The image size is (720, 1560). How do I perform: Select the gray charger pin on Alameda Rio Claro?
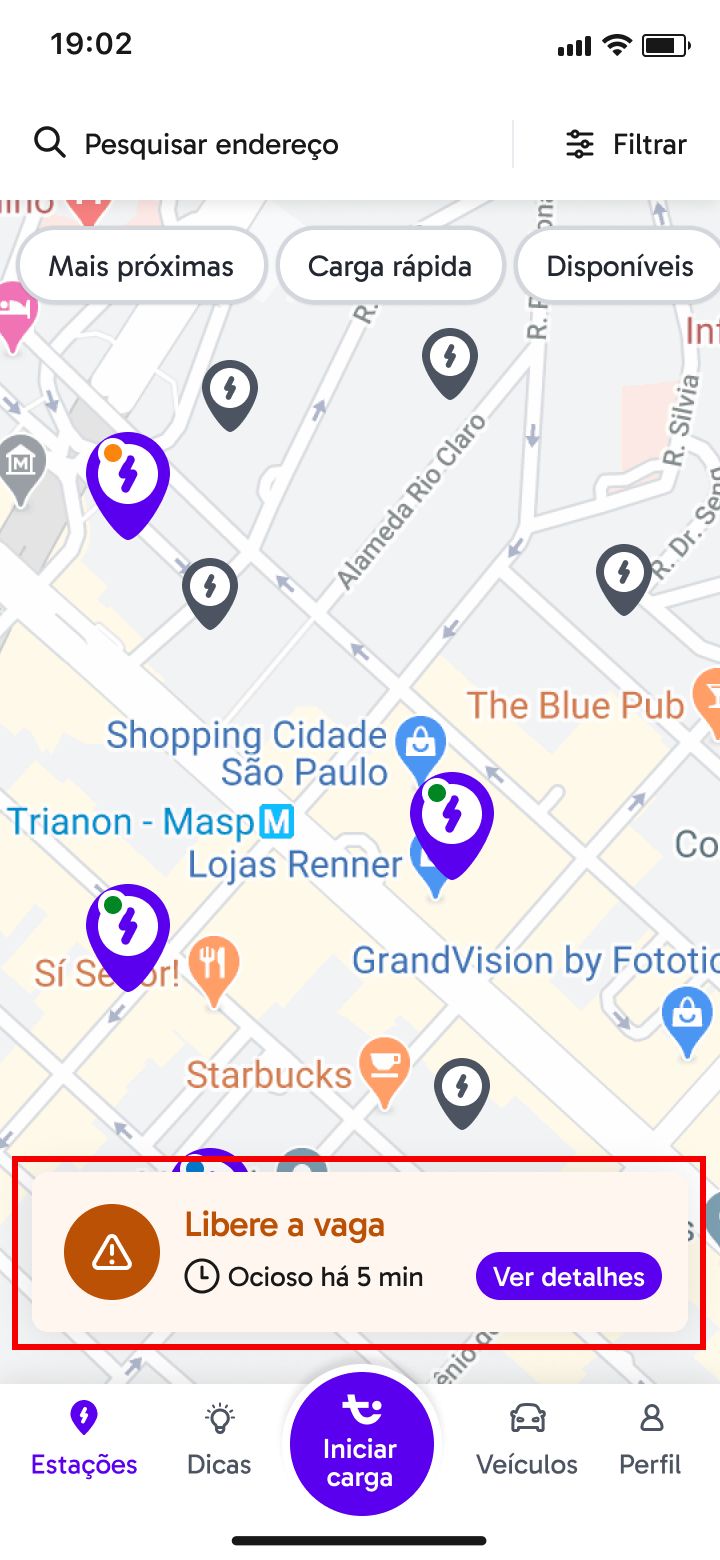(x=450, y=358)
